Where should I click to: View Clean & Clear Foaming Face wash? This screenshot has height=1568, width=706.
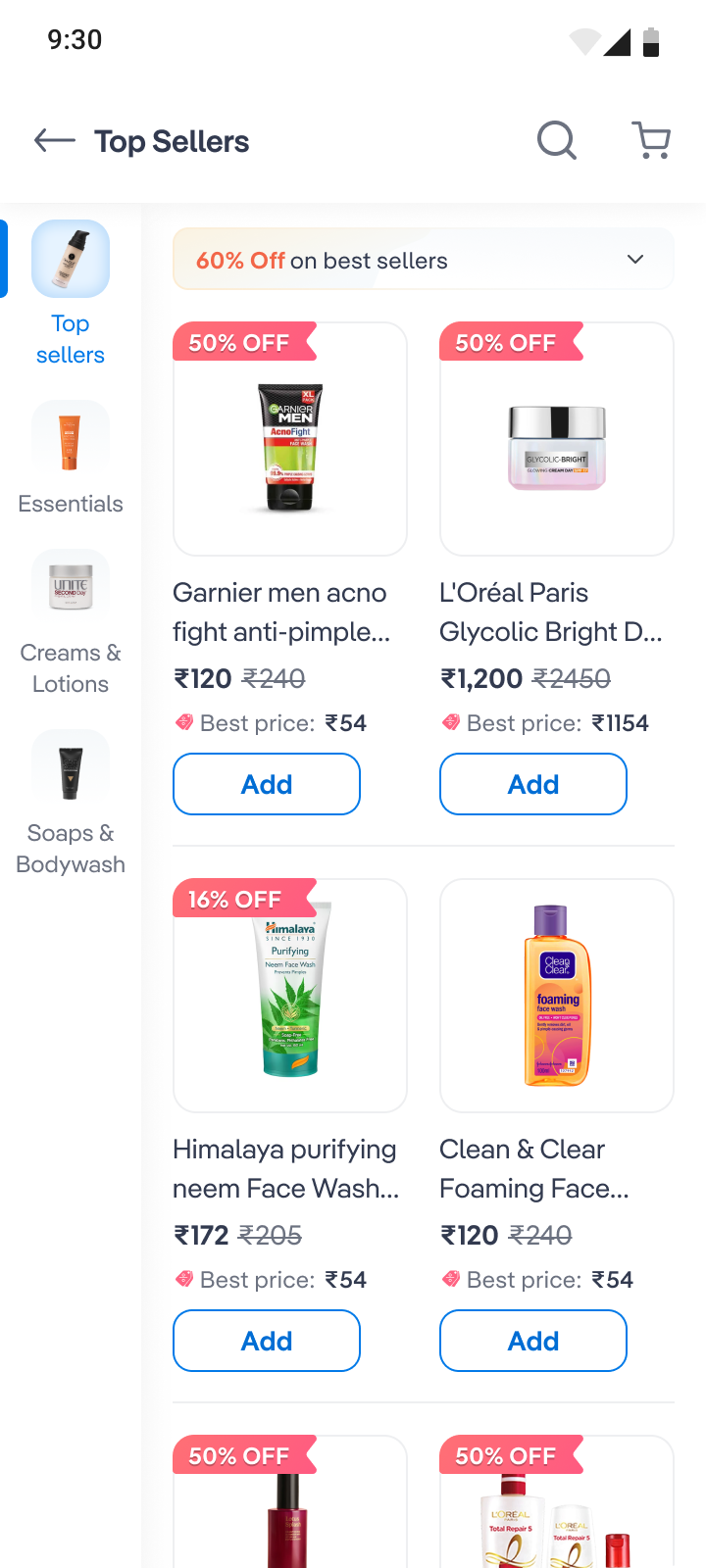pyautogui.click(x=557, y=996)
